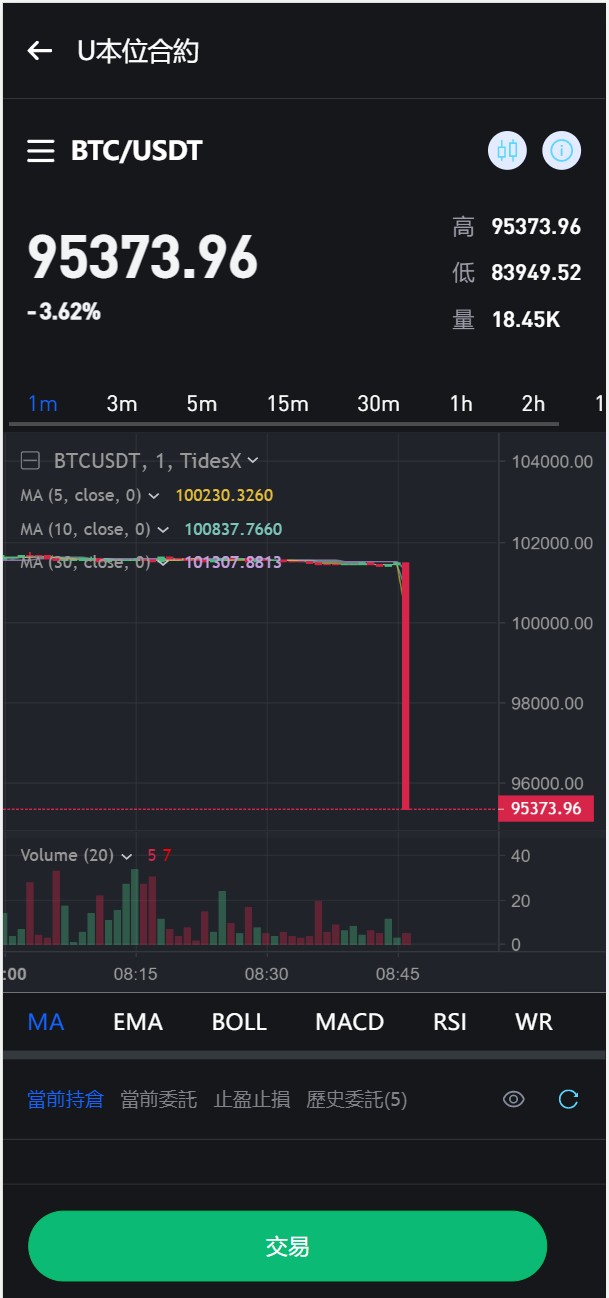Switch indicator to BOLL
609x1298 pixels.
239,1022
